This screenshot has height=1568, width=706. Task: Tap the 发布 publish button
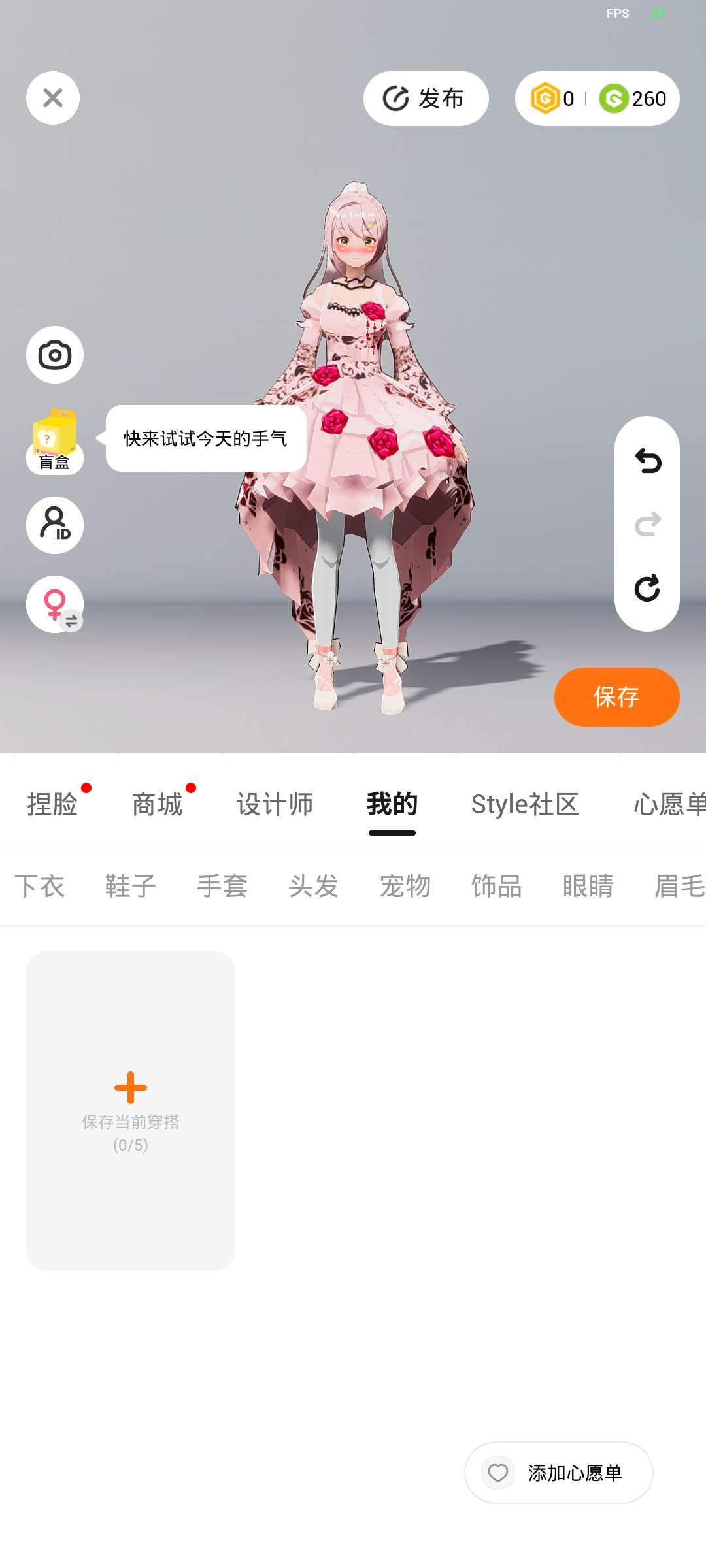[426, 99]
